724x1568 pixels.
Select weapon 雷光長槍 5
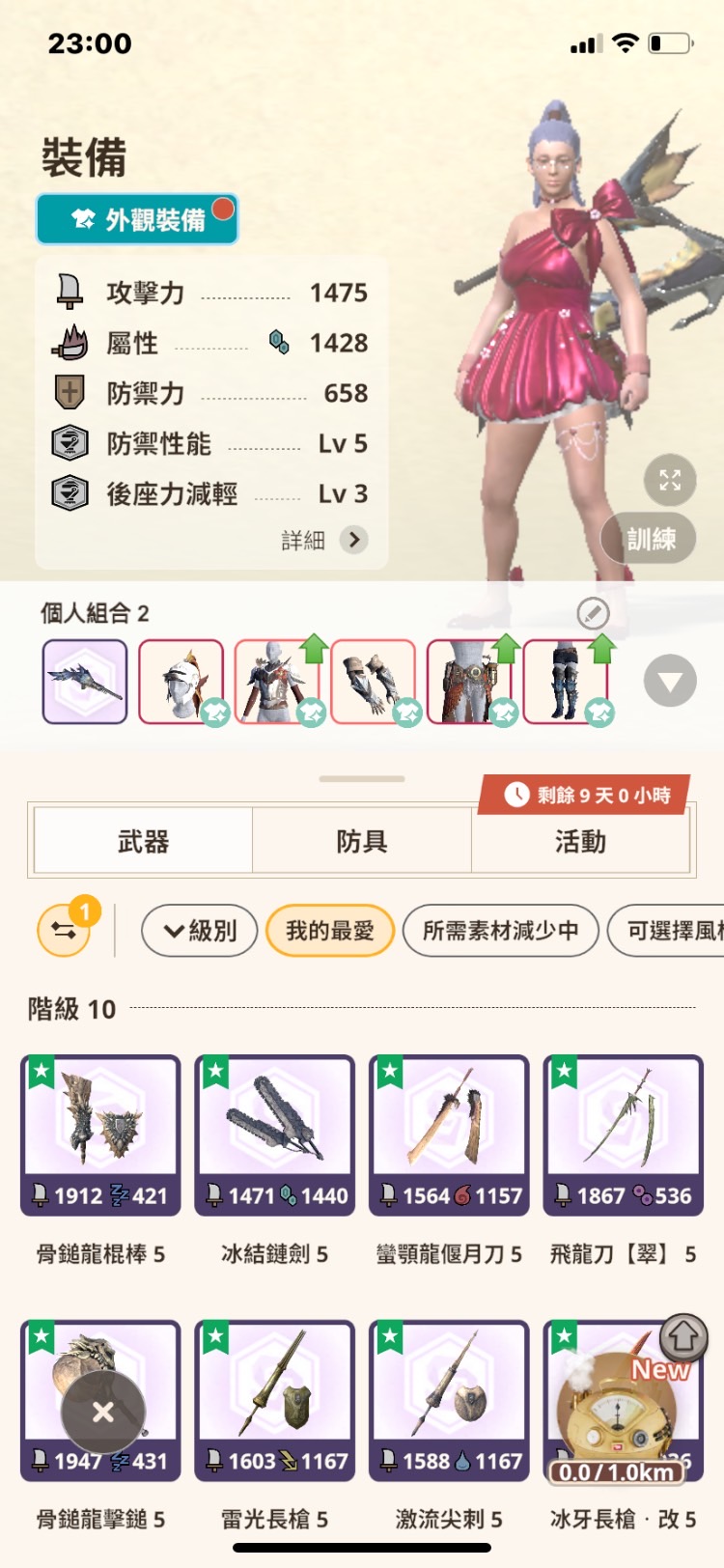coord(274,1400)
